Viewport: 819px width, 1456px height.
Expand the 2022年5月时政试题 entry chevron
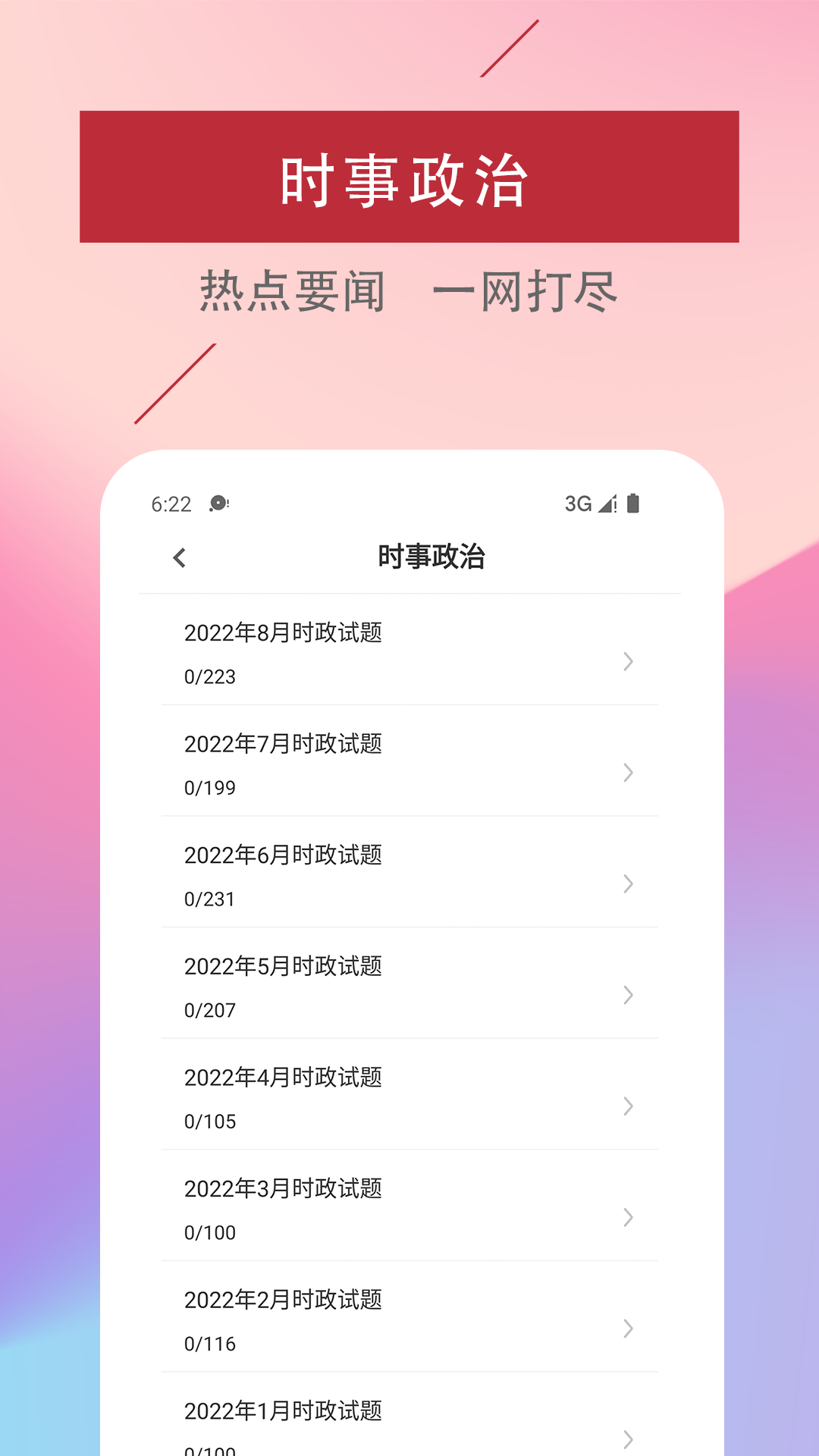[628, 996]
